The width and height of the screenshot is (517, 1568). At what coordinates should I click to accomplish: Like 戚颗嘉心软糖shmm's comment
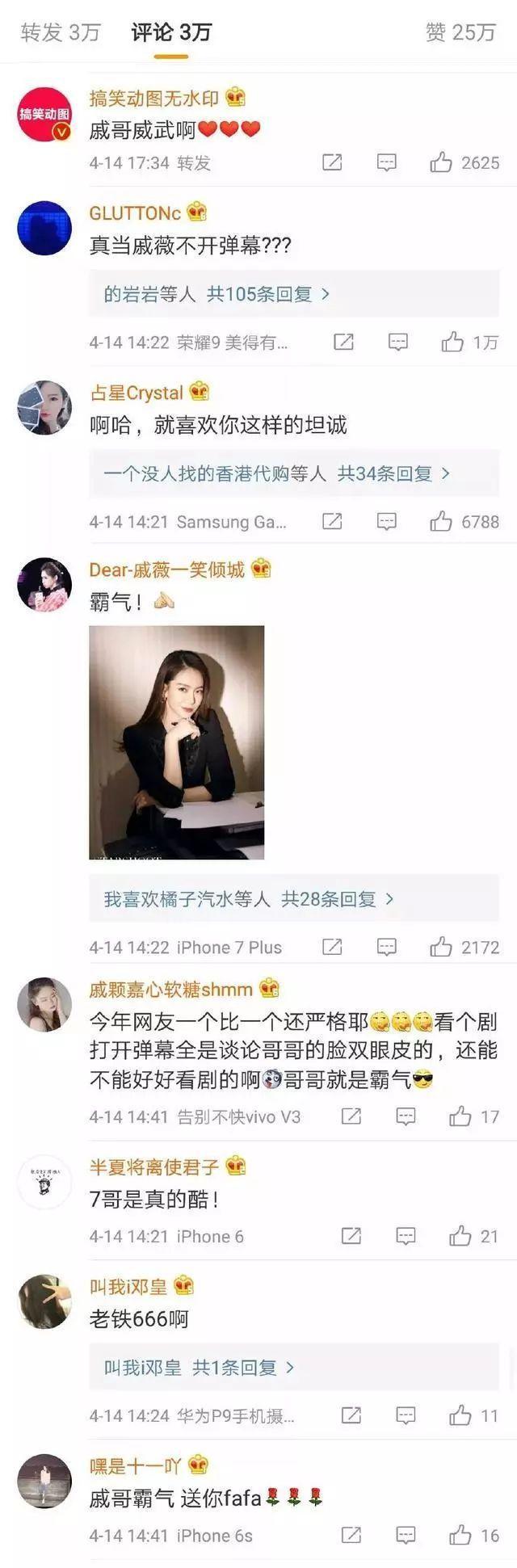[x=460, y=1117]
